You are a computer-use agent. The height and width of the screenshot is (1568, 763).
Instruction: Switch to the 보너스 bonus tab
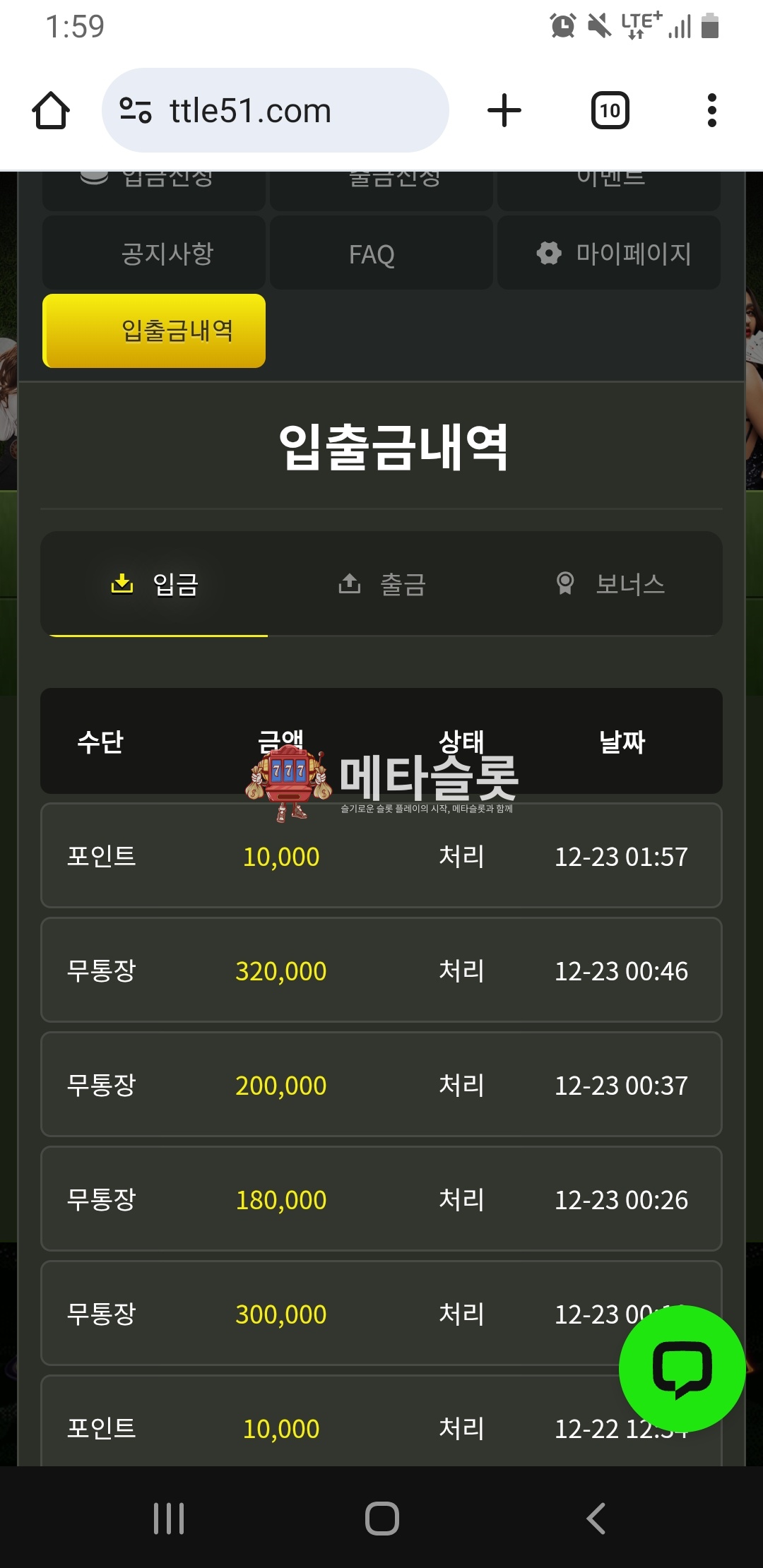point(610,585)
